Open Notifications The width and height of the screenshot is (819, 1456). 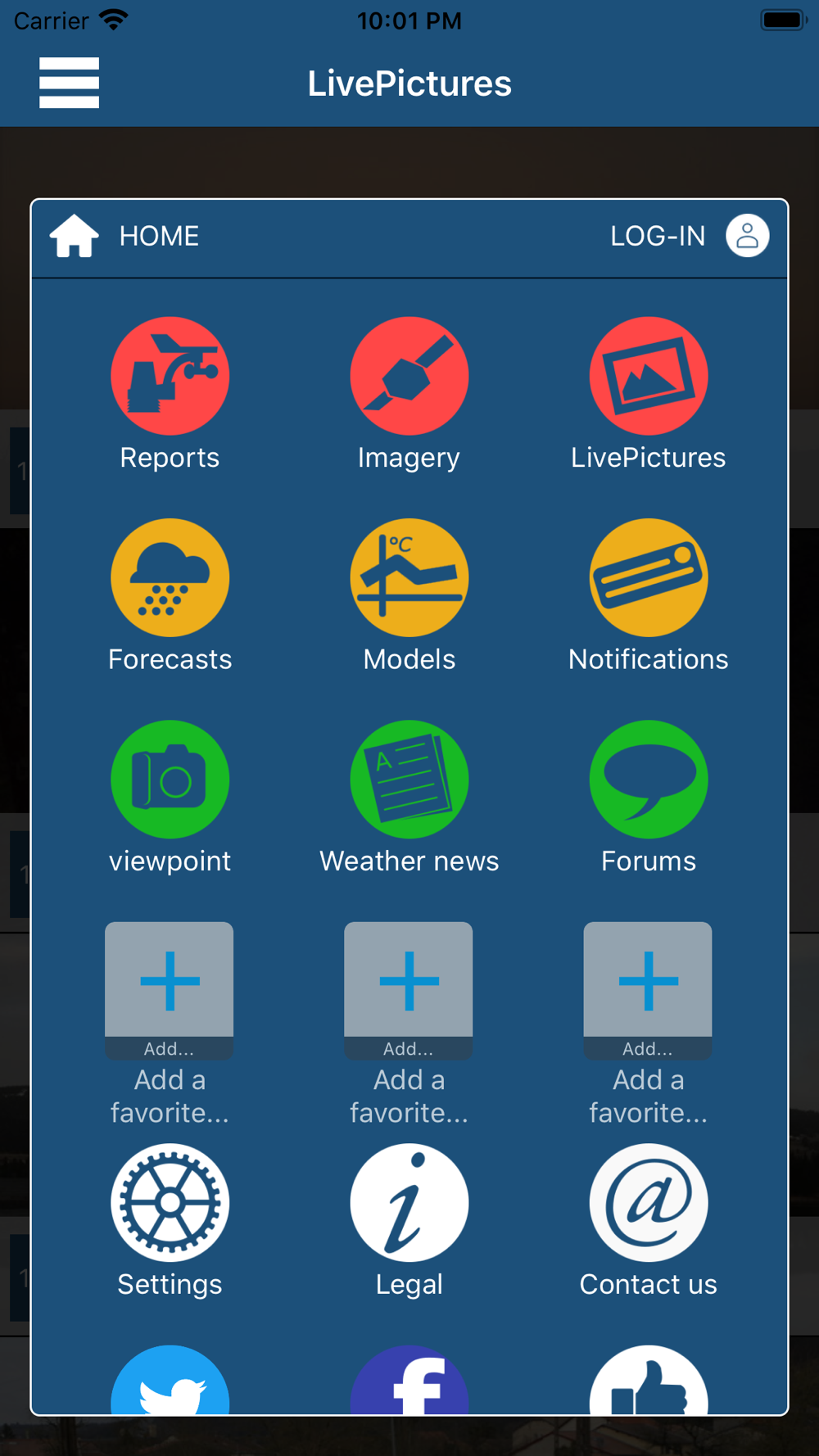[649, 595]
